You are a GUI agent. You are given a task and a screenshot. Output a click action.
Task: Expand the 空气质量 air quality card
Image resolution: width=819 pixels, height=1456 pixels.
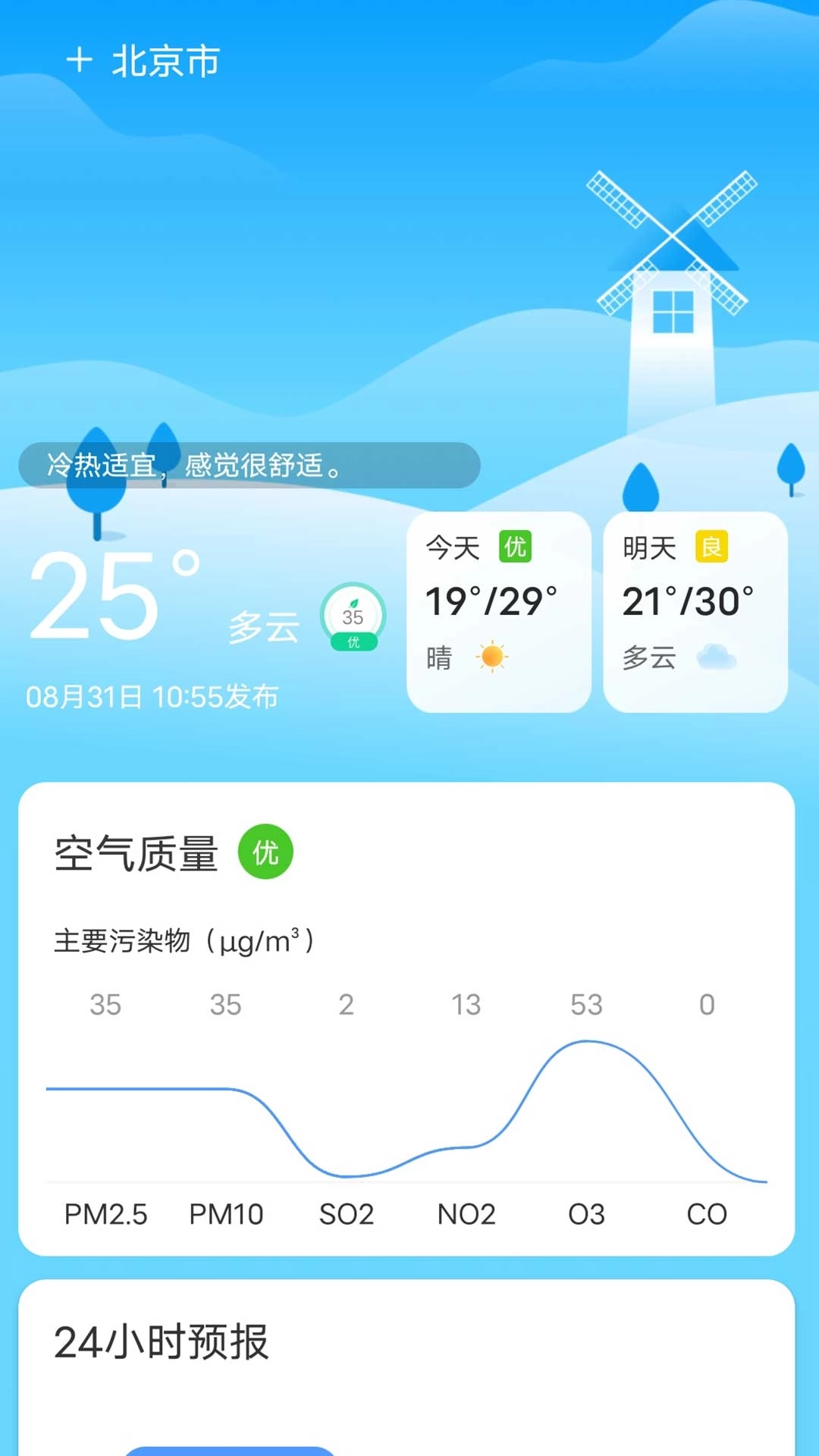[x=409, y=1024]
